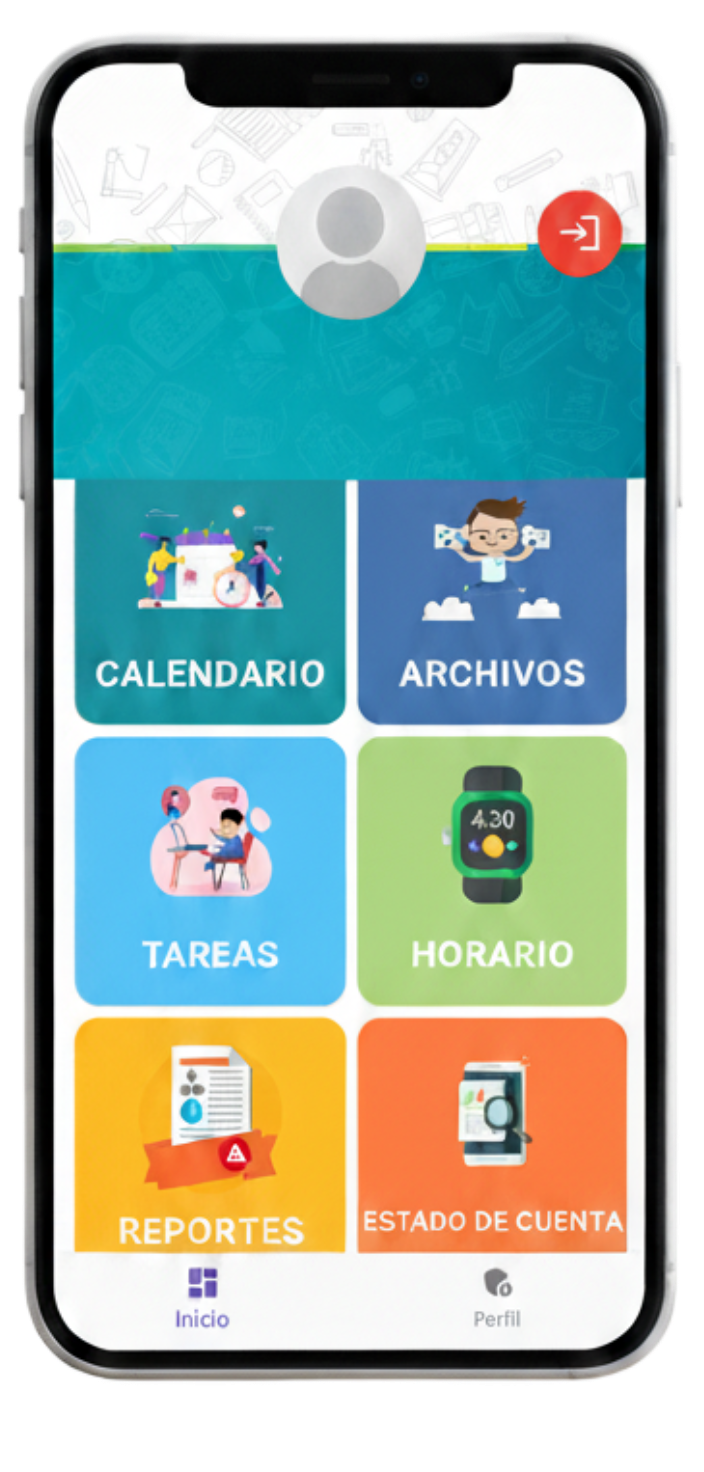Open the Reportes tile
The image size is (704, 1472).
(210, 1135)
